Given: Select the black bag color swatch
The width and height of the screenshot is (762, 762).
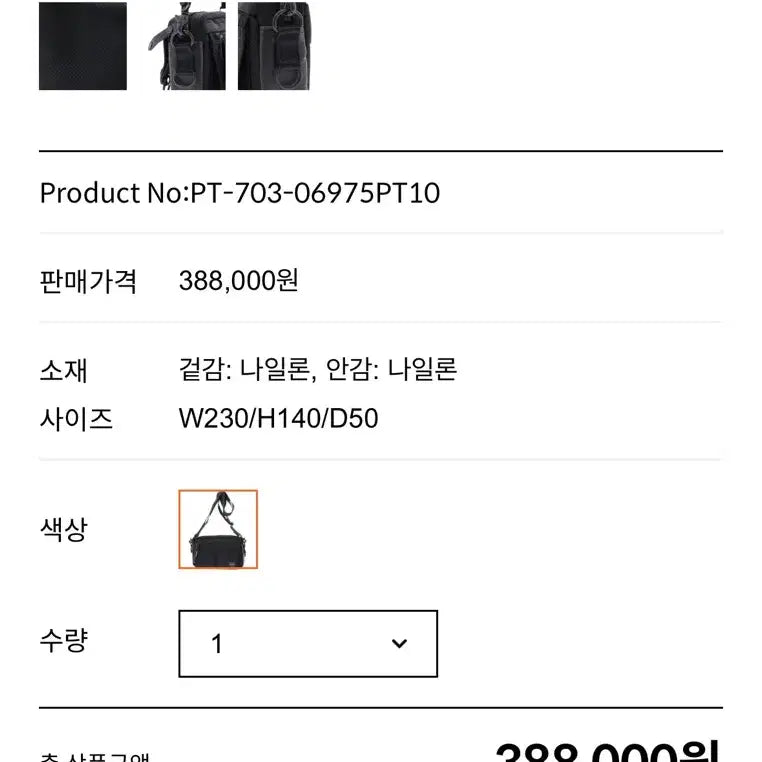Looking at the screenshot, I should 218,529.
